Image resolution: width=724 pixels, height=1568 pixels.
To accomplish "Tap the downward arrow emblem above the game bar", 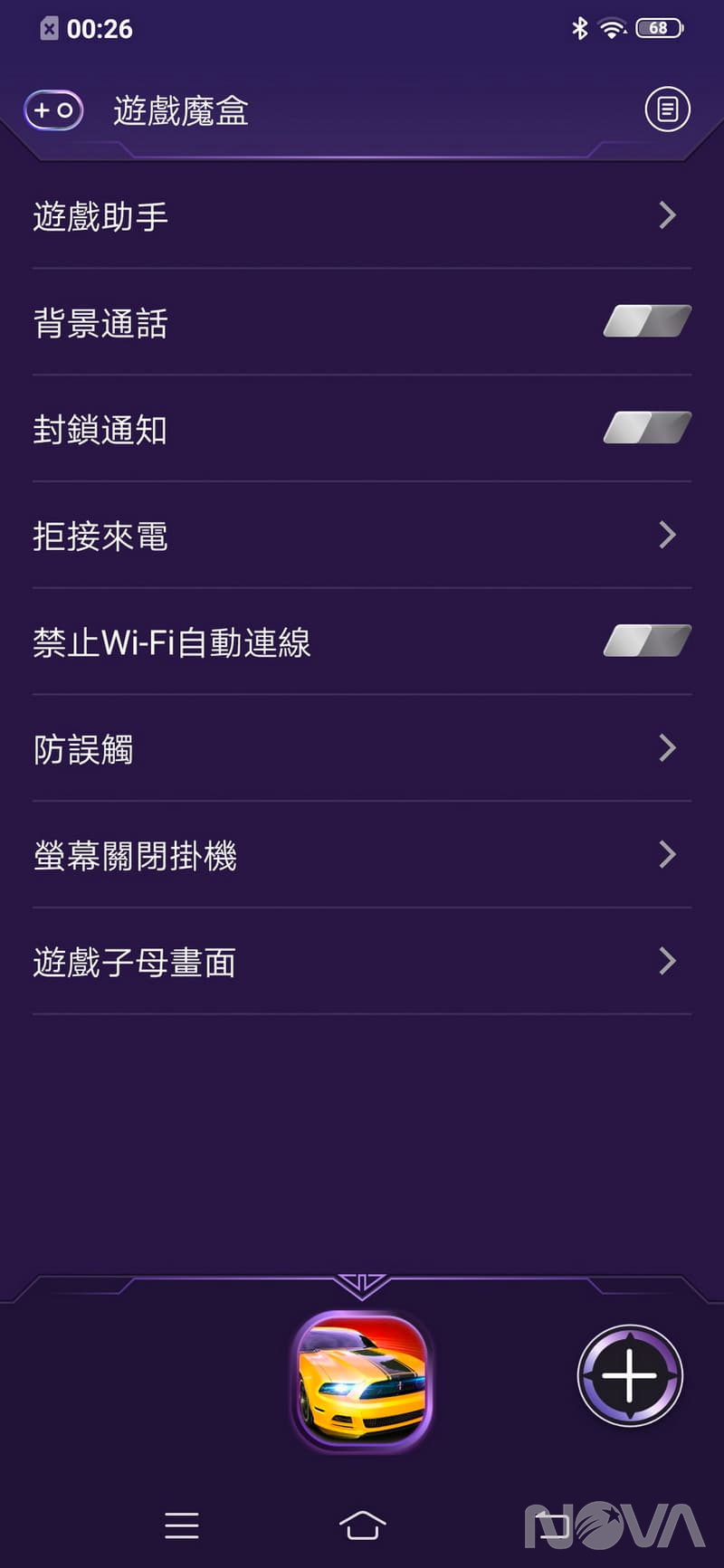I will coord(362,1281).
